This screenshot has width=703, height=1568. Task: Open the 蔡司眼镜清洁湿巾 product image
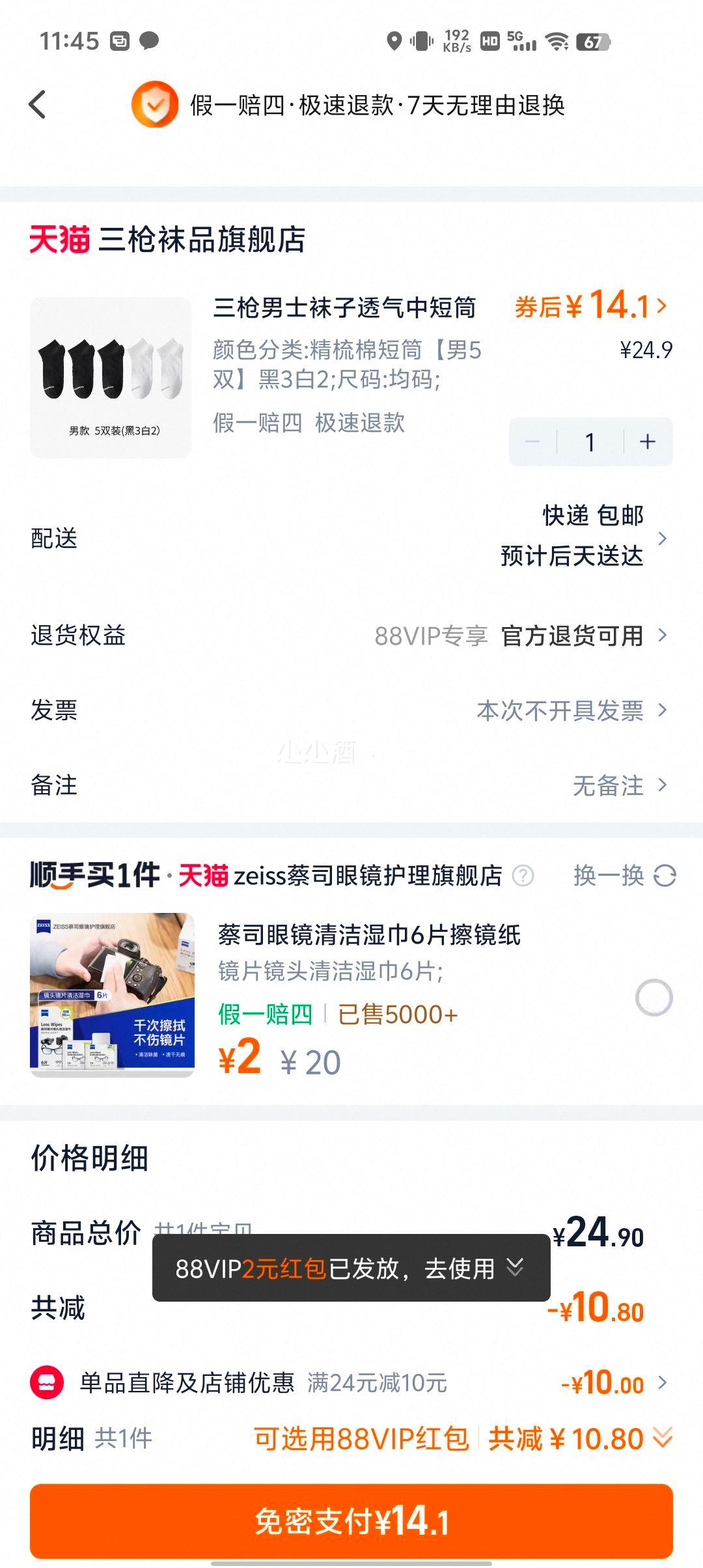[112, 995]
